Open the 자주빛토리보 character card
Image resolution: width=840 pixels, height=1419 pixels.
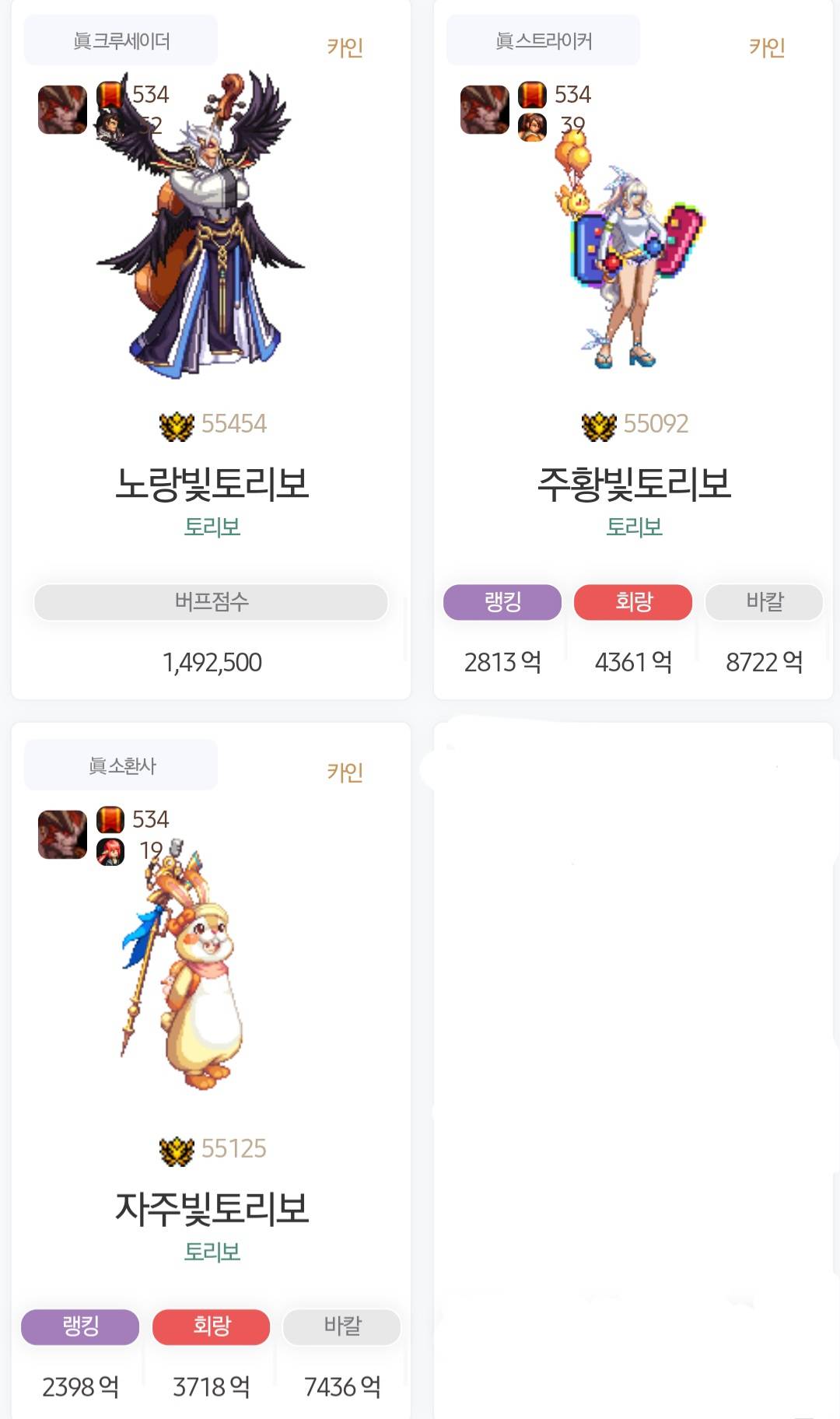pyautogui.click(x=212, y=1207)
